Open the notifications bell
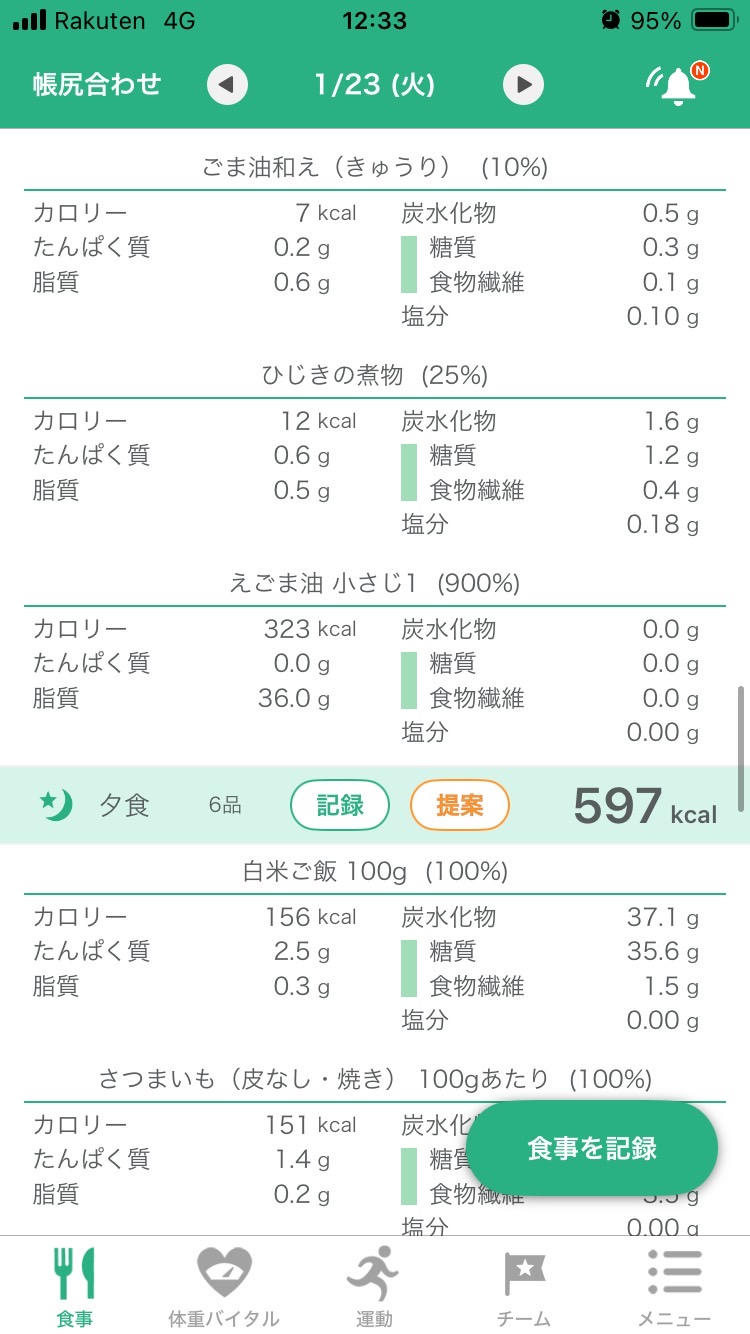The image size is (750, 1334). point(676,85)
